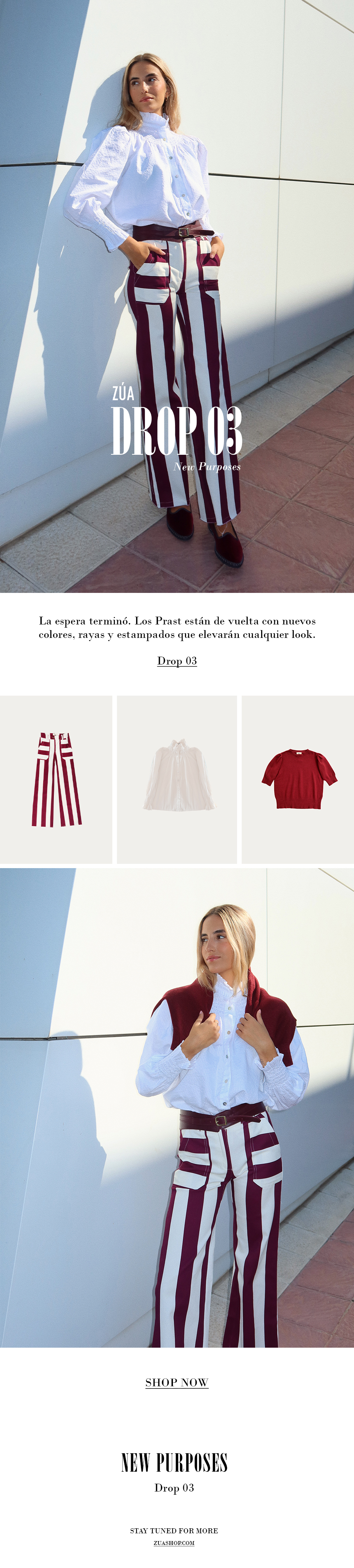Tap the SHOP NOW link
Image resolution: width=354 pixels, height=1568 pixels.
point(177,1382)
